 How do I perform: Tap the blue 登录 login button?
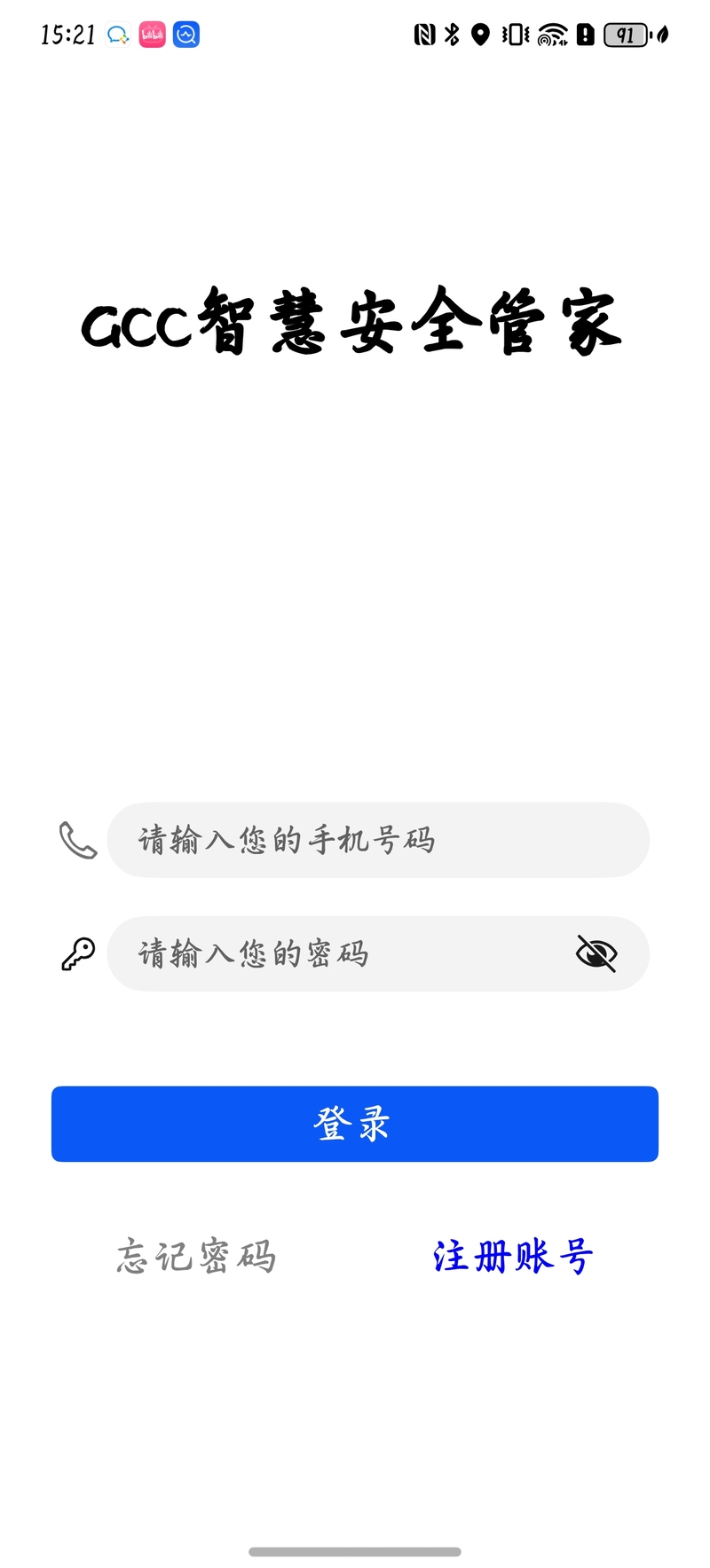coord(355,1124)
